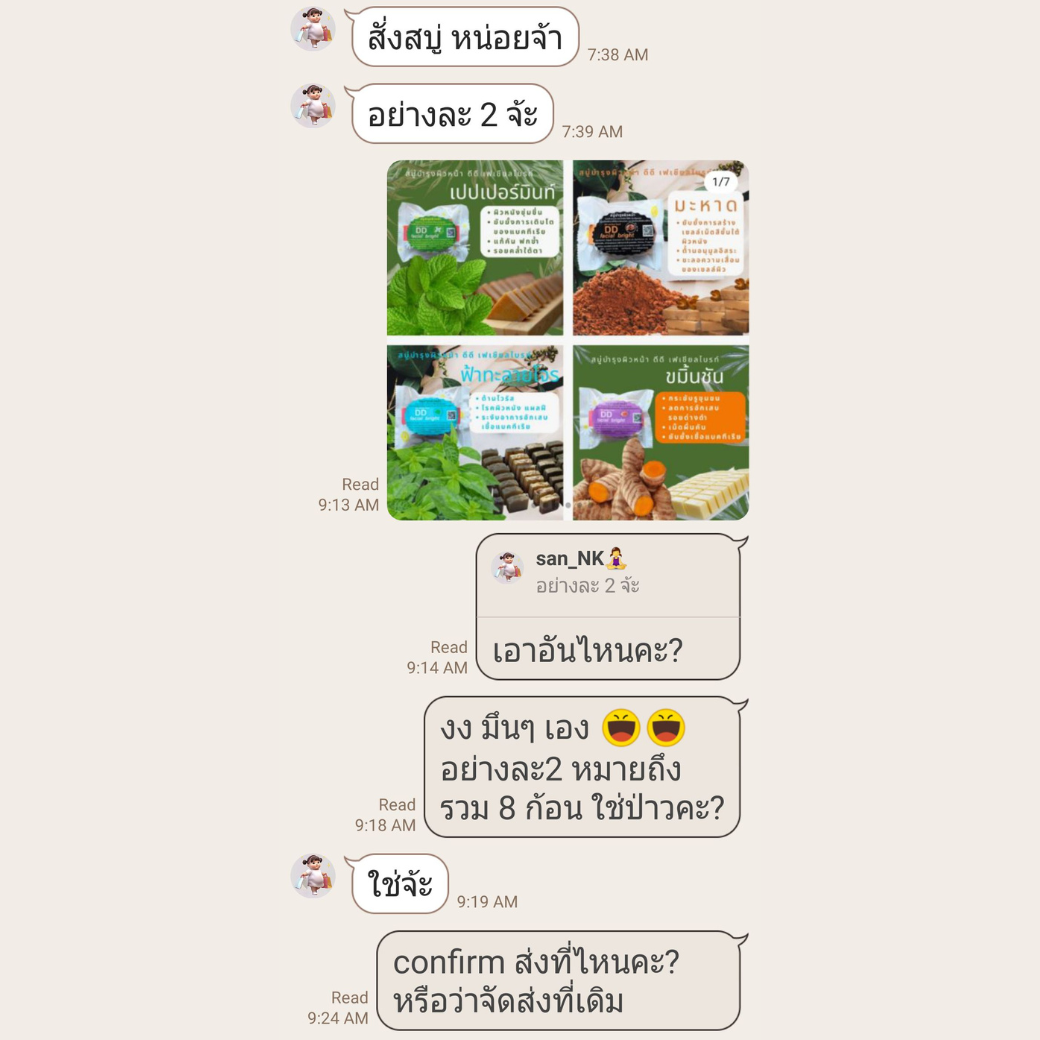Open the มะหาด soap image marked 1/7
The width and height of the screenshot is (1040, 1040).
[x=660, y=247]
